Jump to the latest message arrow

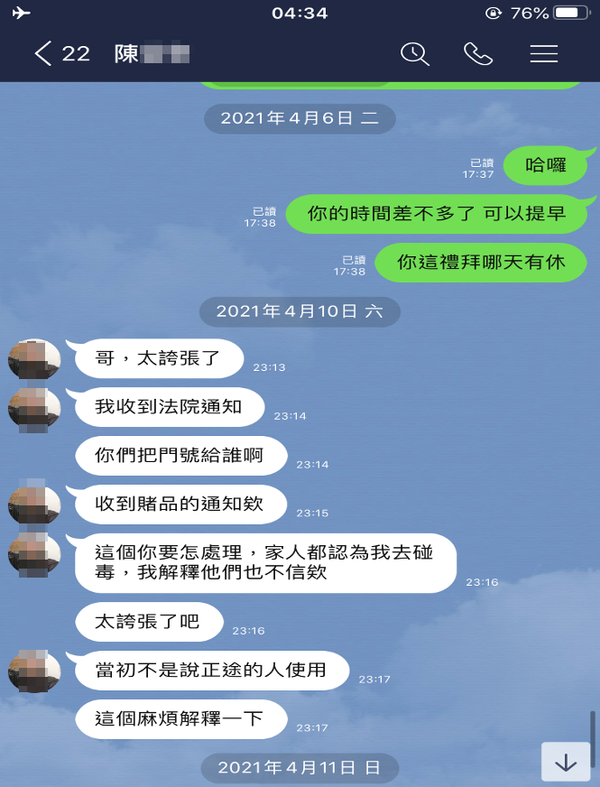[566, 762]
